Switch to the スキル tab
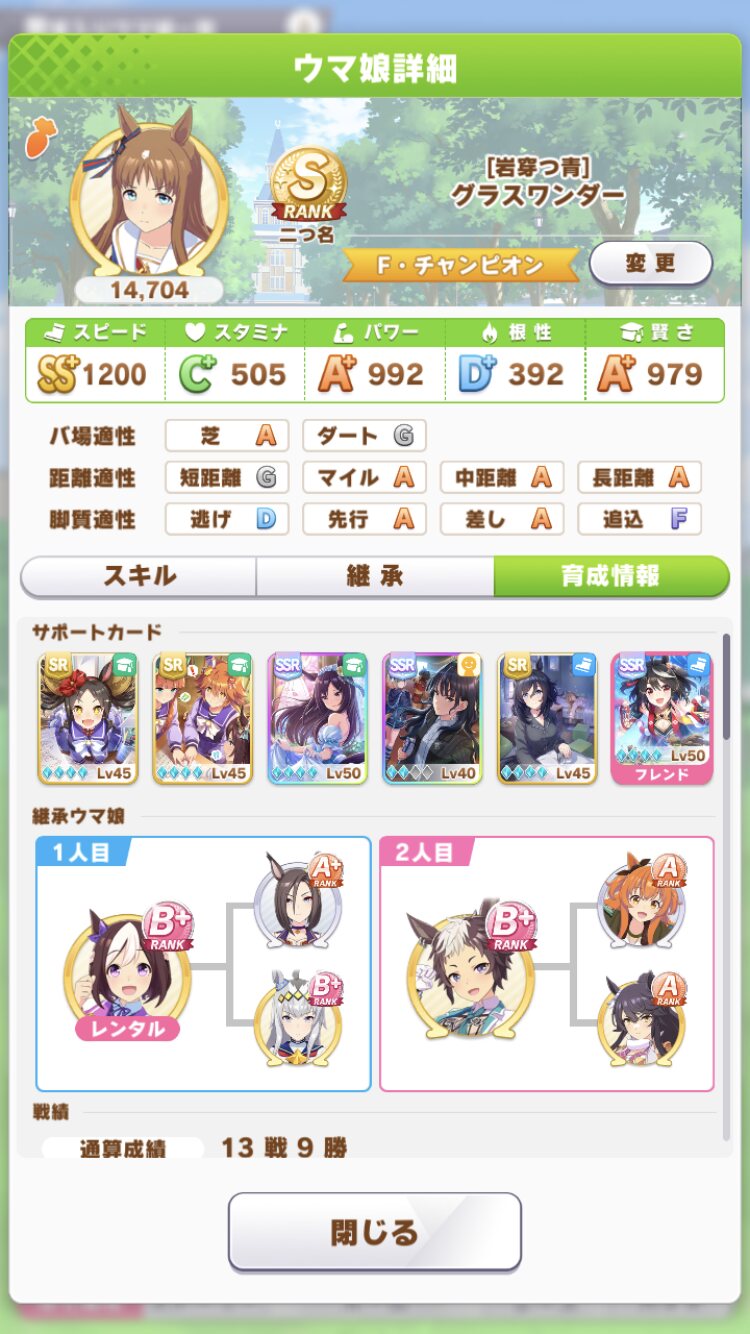This screenshot has width=750, height=1334. tap(139, 576)
